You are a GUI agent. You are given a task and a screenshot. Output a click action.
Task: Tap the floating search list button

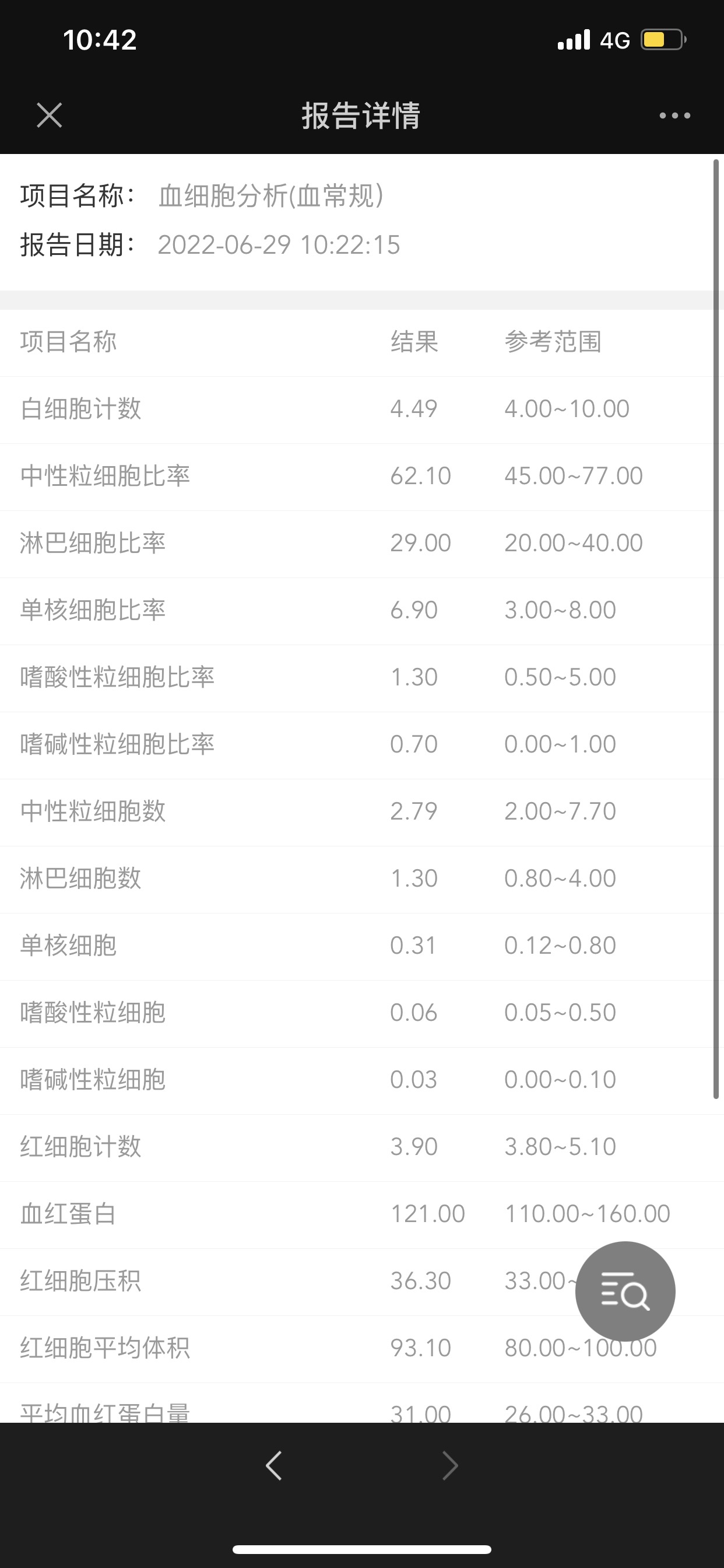tap(625, 1291)
